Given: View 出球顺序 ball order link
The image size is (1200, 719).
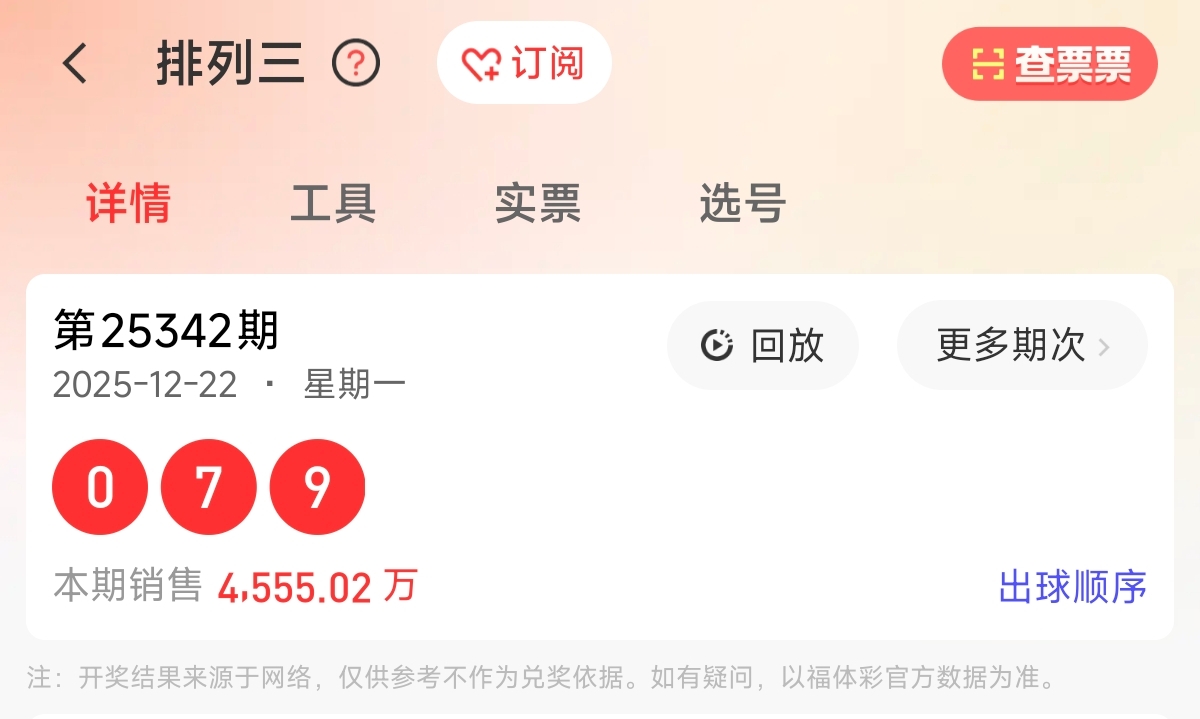Looking at the screenshot, I should (1072, 587).
